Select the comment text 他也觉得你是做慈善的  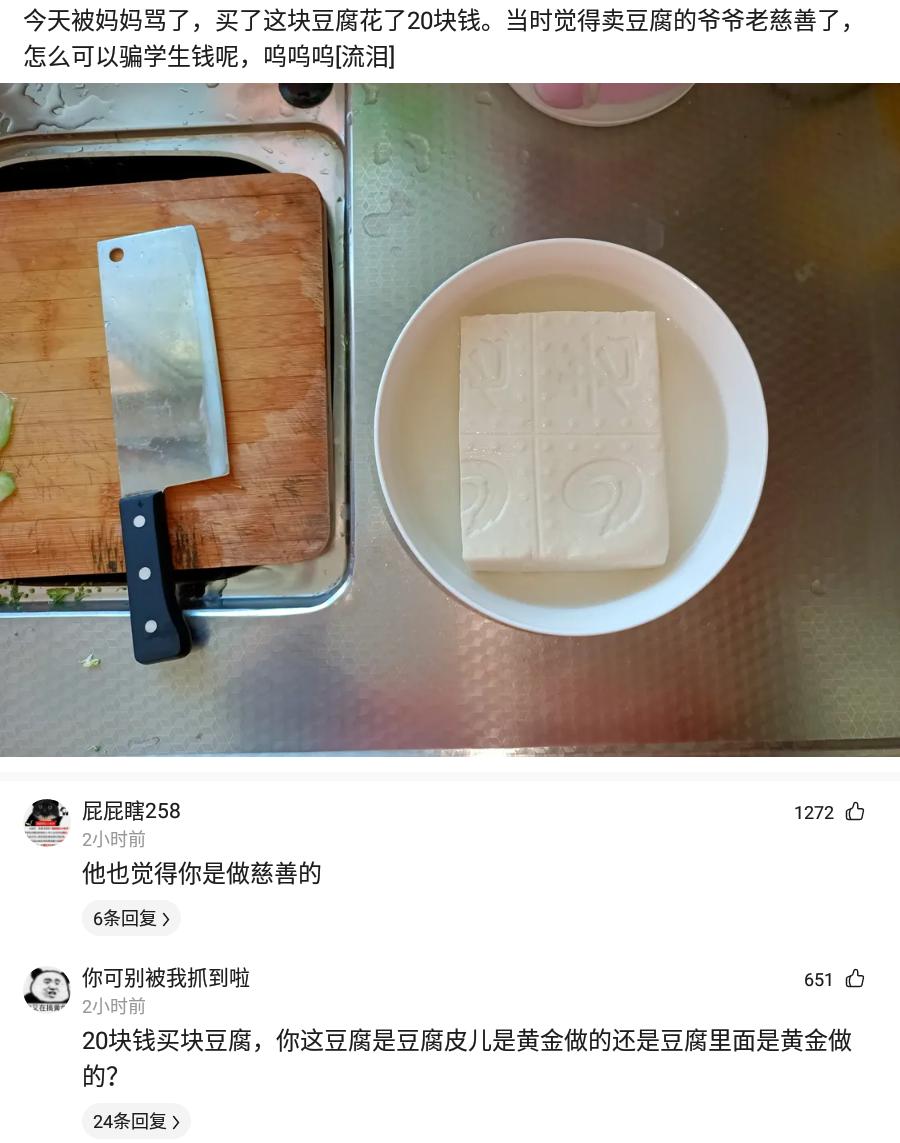[x=201, y=873]
